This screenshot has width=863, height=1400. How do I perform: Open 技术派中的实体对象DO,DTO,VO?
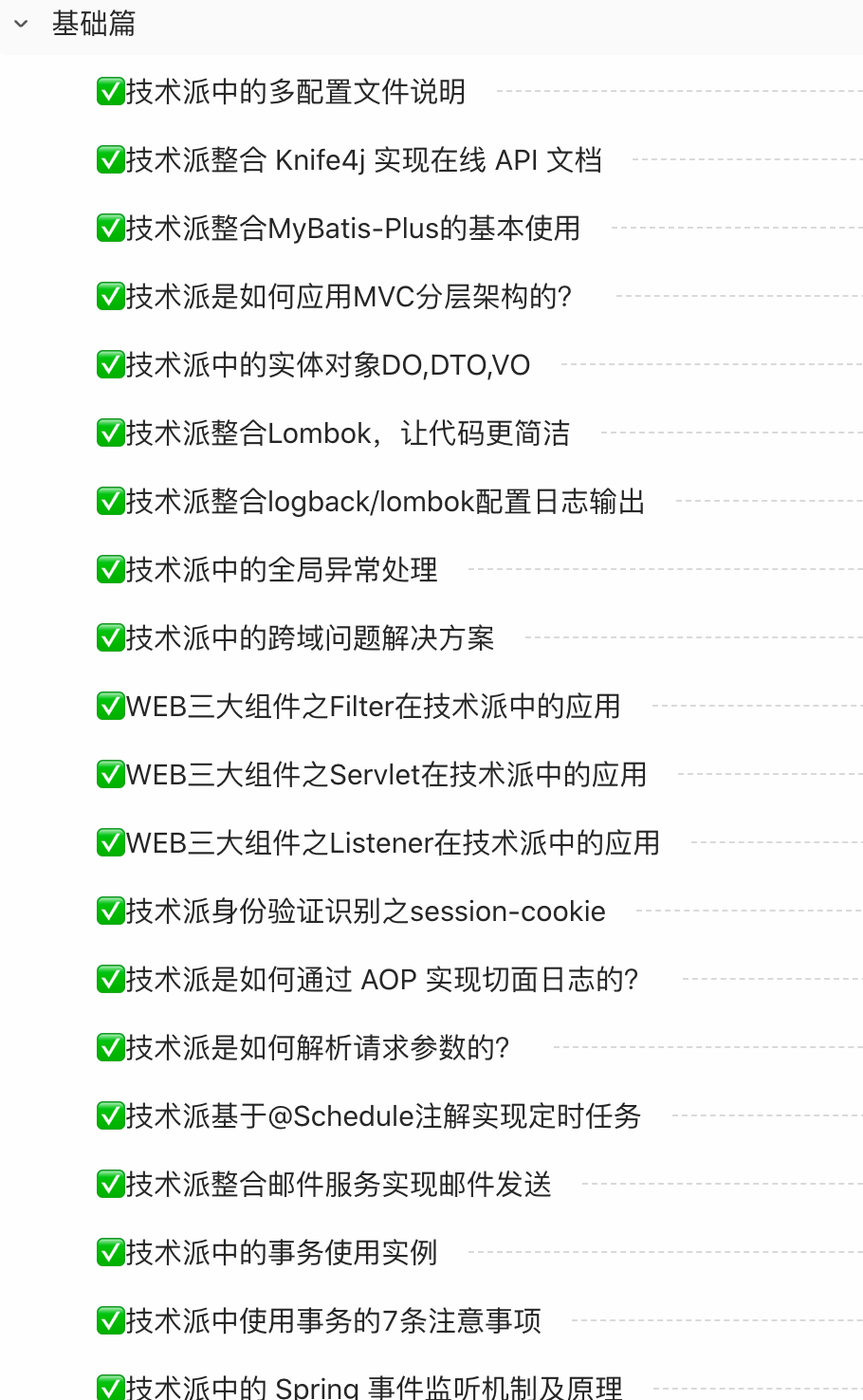[327, 365]
